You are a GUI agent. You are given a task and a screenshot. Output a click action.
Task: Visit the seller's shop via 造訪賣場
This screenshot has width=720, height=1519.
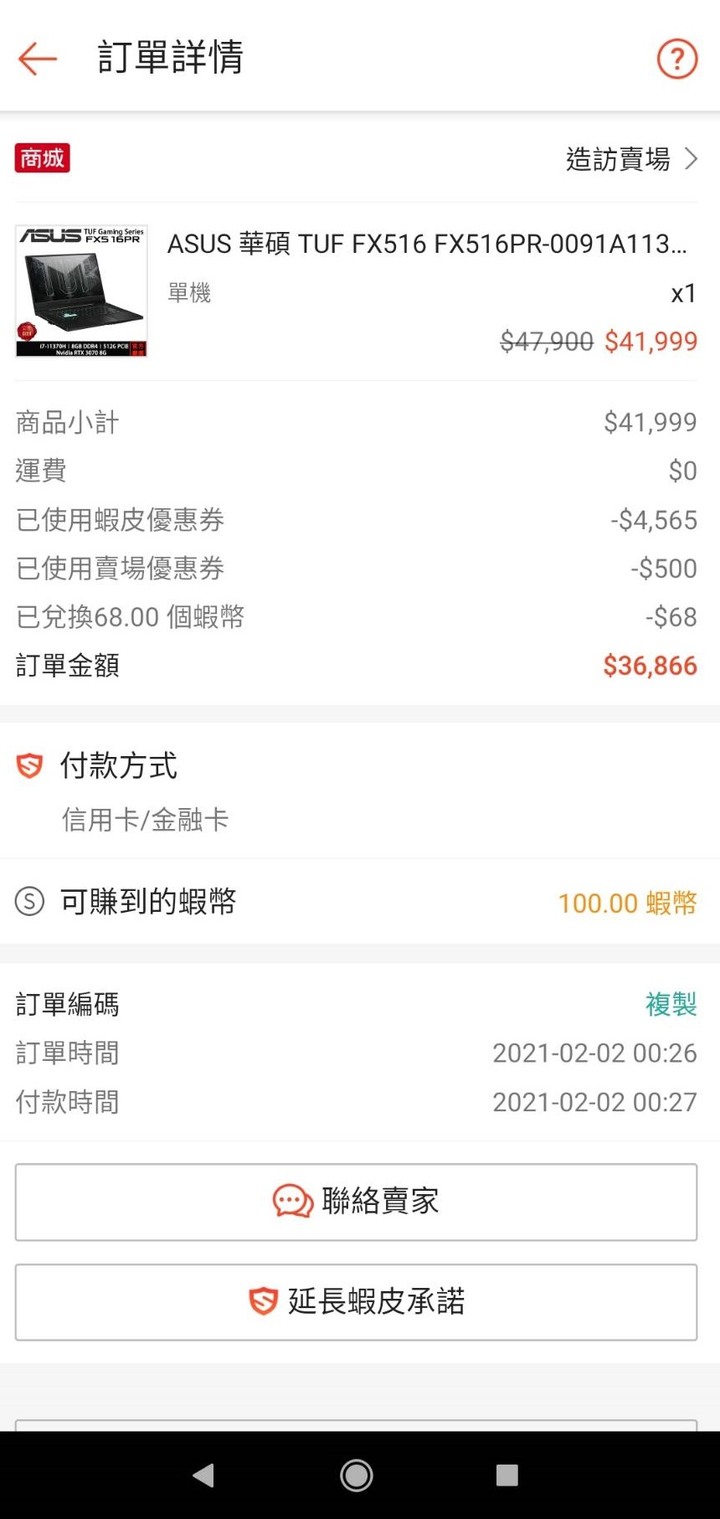pyautogui.click(x=631, y=158)
